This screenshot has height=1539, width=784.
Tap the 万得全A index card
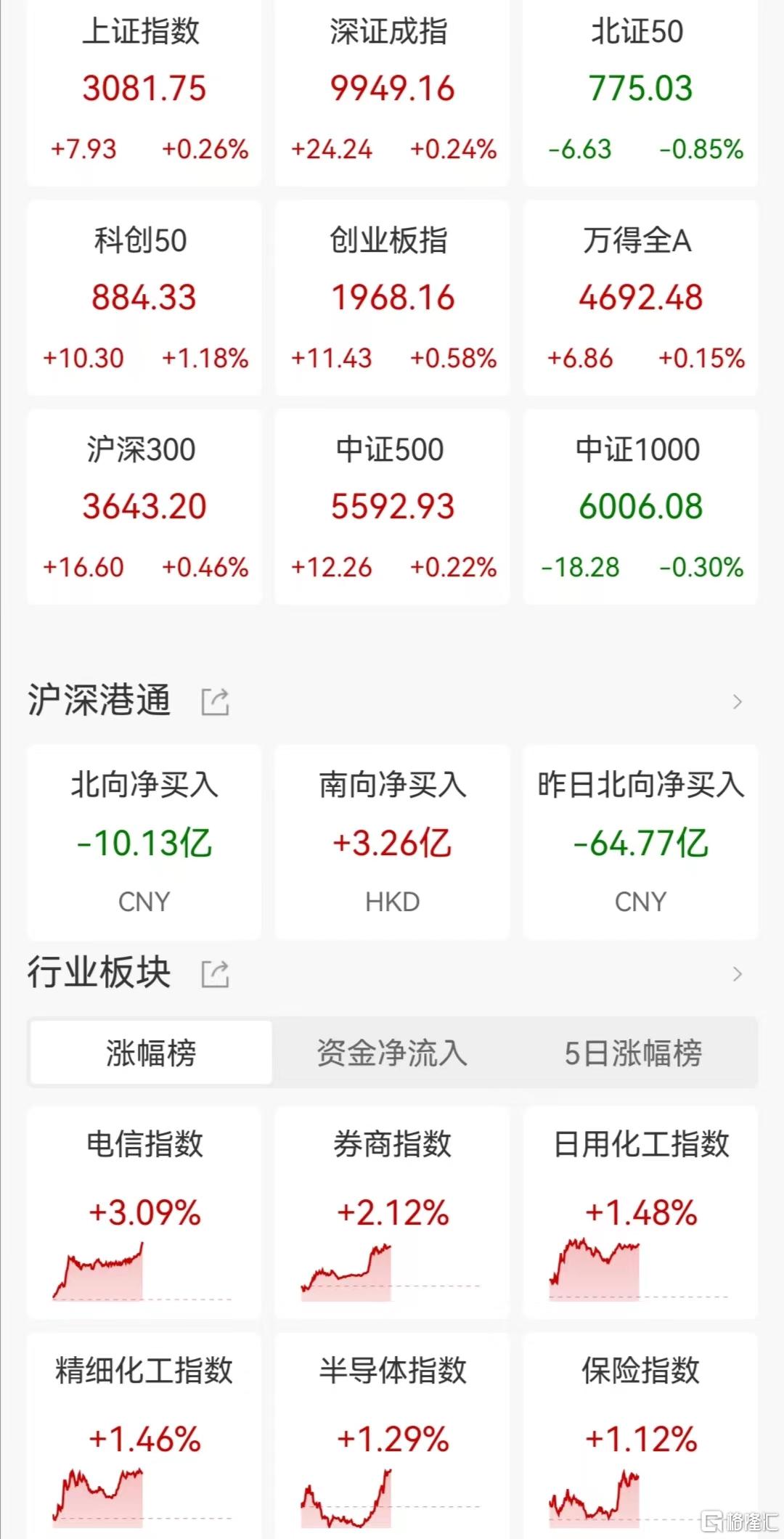(640, 298)
